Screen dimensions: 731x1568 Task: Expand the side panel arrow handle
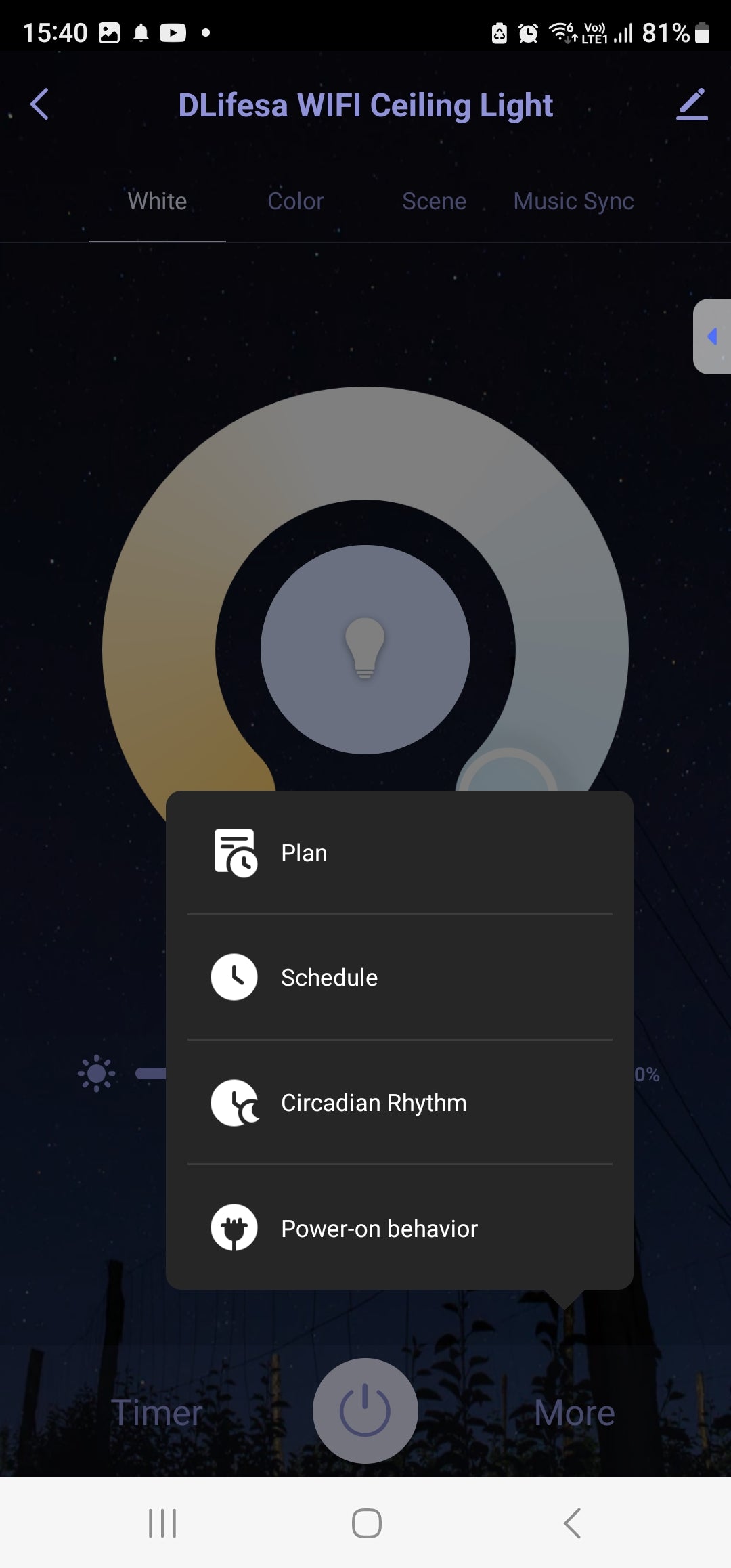click(x=712, y=336)
